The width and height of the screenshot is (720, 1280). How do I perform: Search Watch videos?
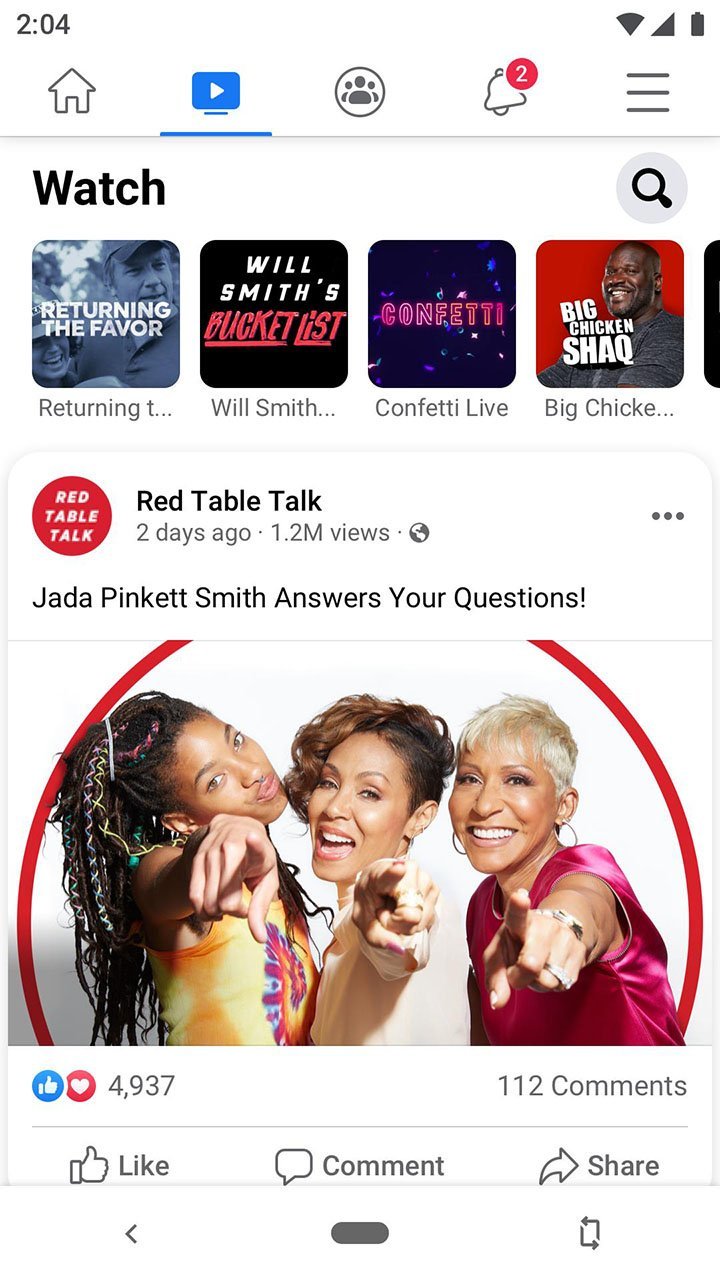coord(651,188)
